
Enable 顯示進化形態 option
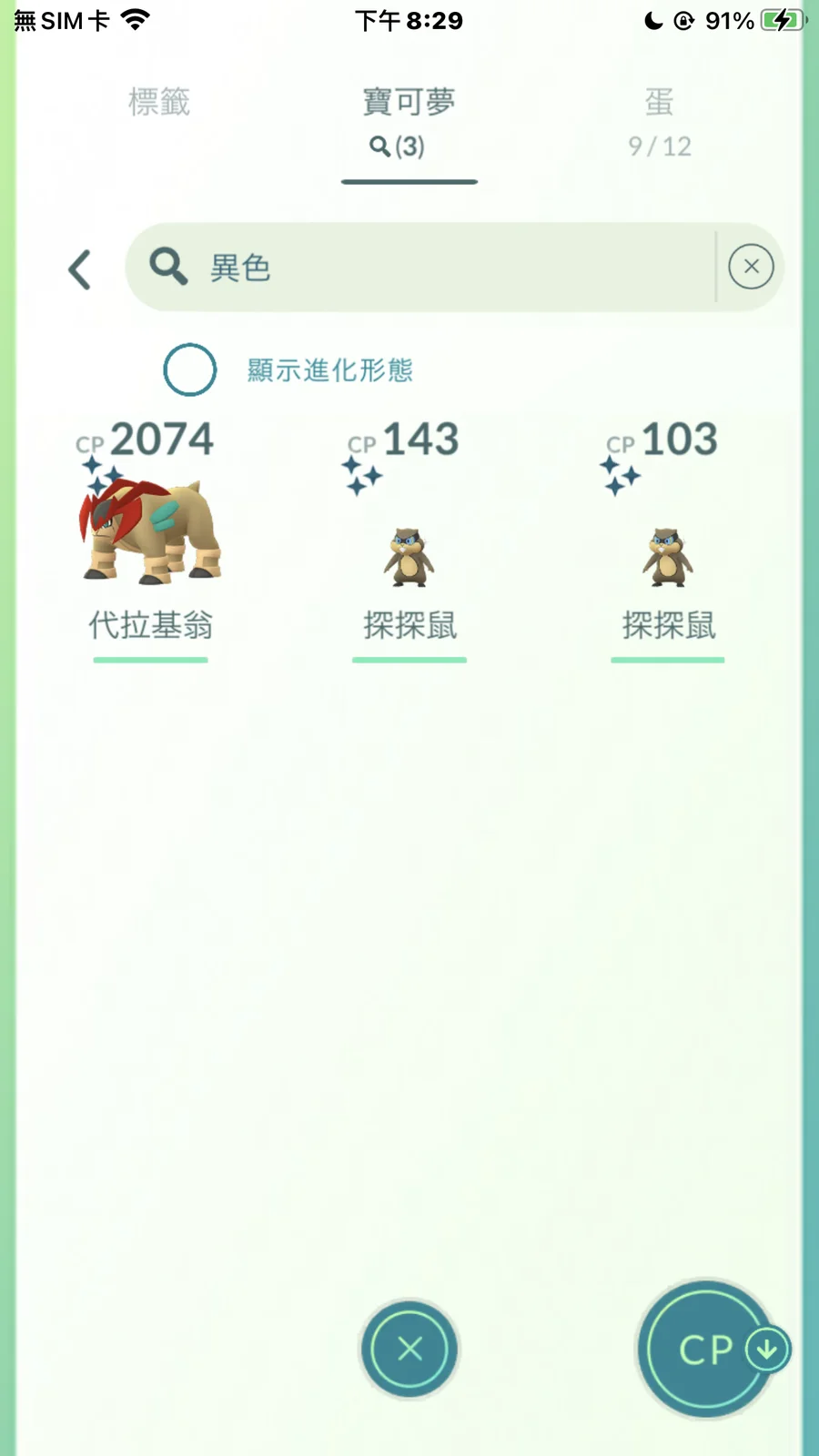point(190,369)
